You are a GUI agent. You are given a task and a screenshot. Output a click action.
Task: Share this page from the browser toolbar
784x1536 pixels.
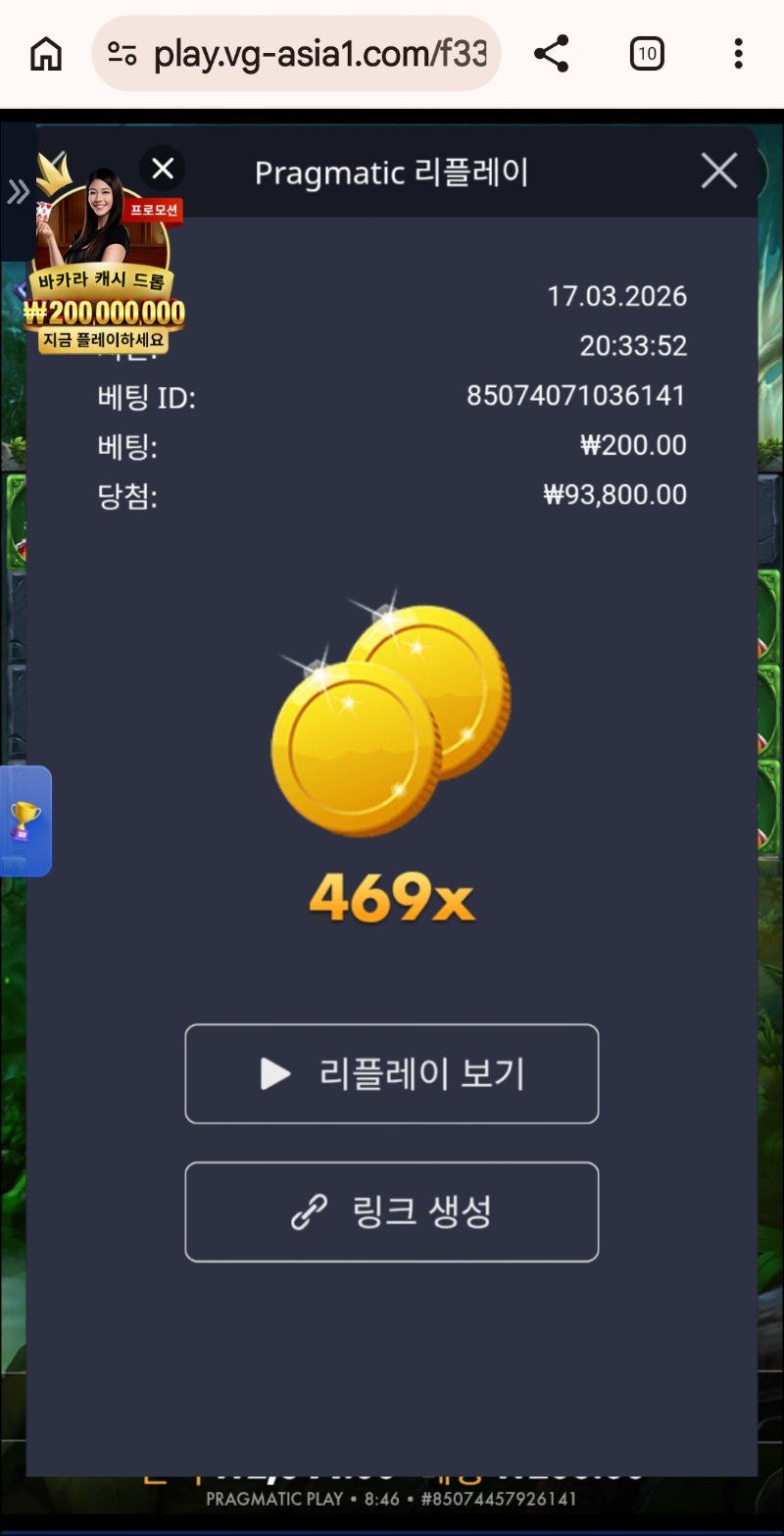552,54
